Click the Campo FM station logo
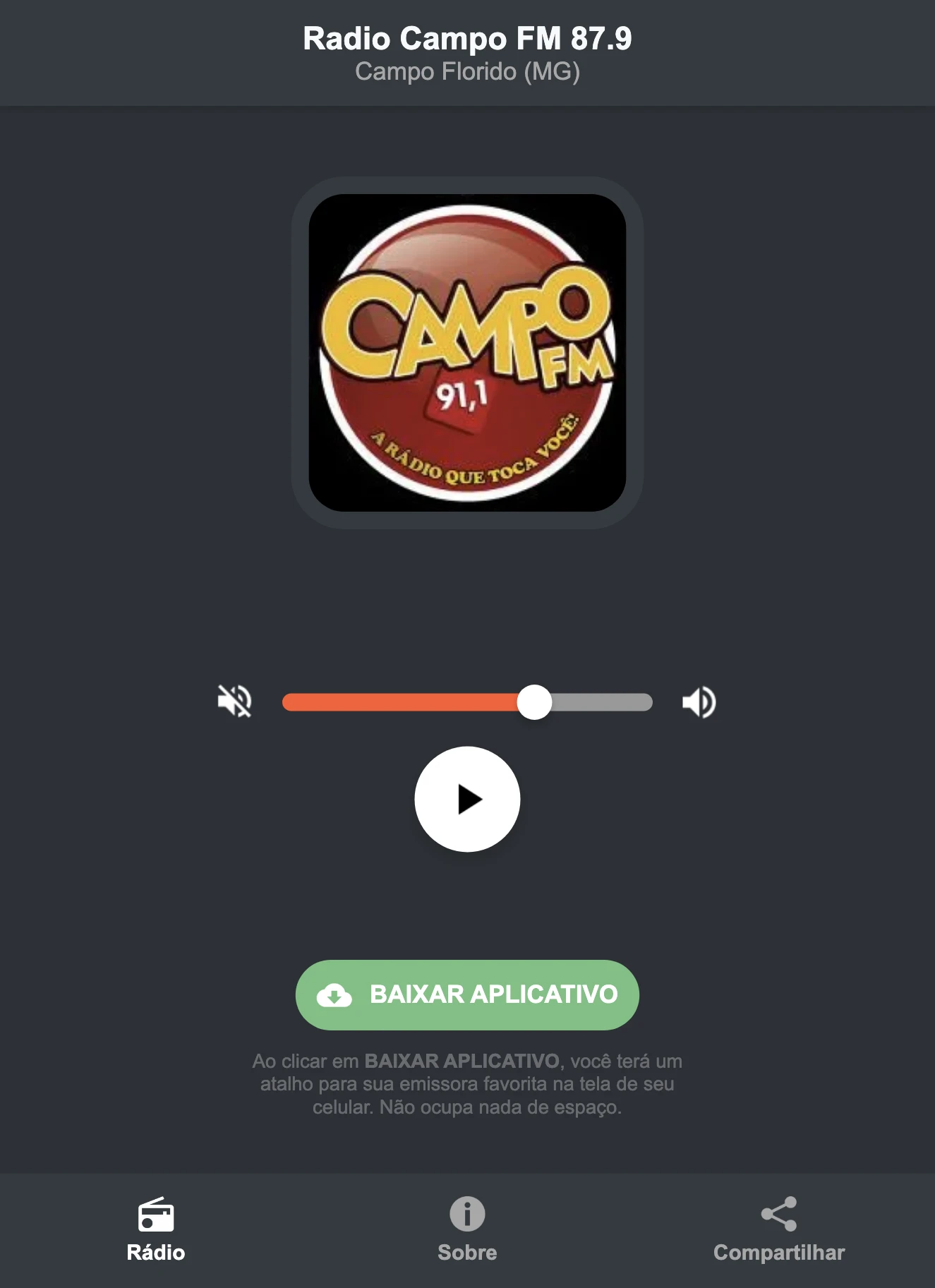Screen dimensions: 935x1288 point(467,351)
